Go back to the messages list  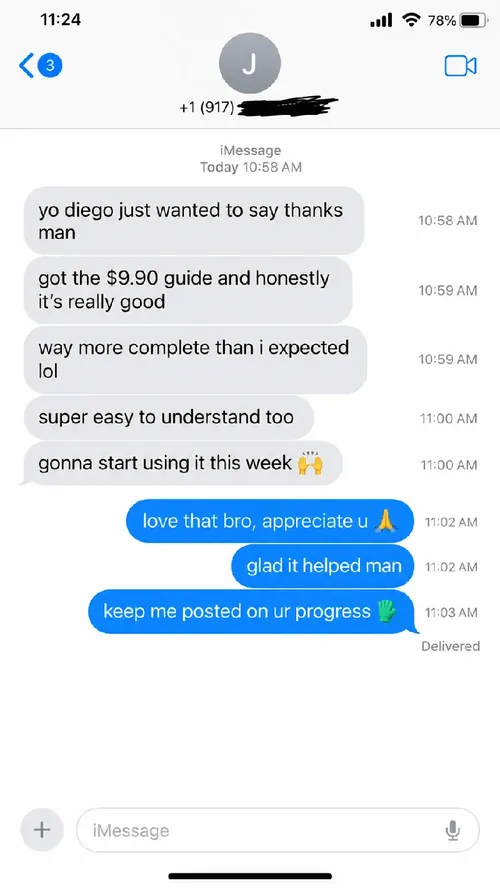[x=40, y=66]
